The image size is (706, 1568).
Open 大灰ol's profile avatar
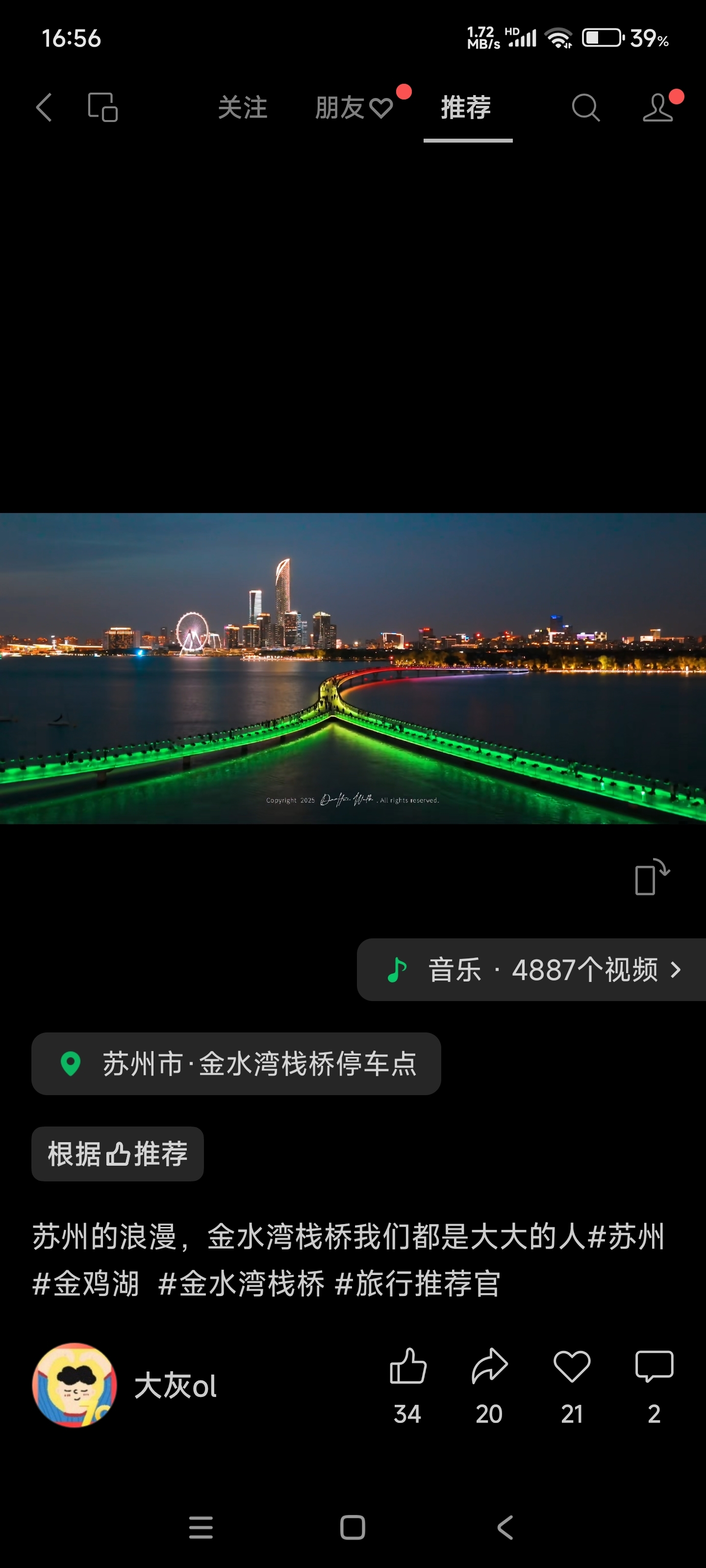click(75, 1385)
